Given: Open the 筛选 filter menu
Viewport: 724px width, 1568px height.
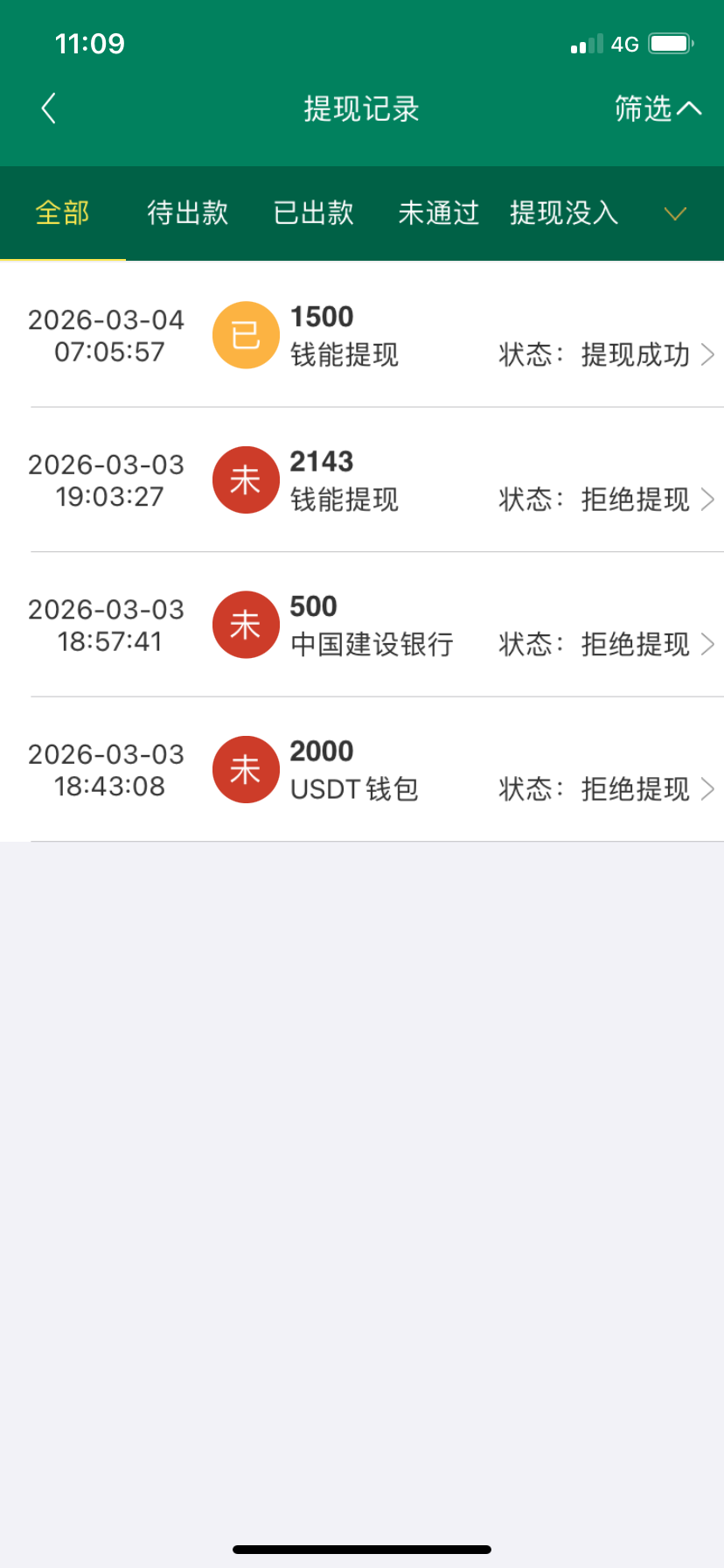Looking at the screenshot, I should 657,109.
